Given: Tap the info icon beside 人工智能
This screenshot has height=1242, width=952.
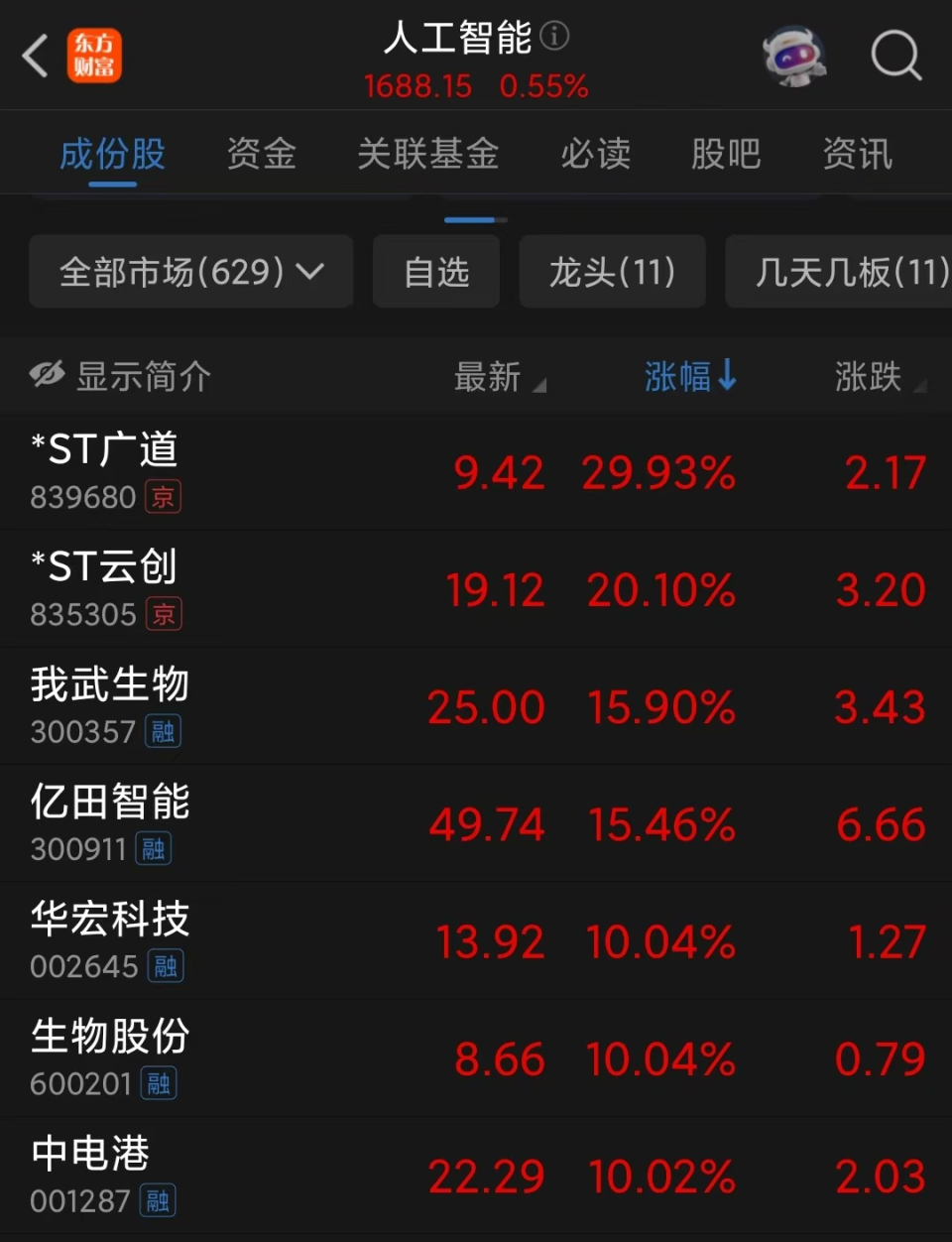Looking at the screenshot, I should (554, 37).
